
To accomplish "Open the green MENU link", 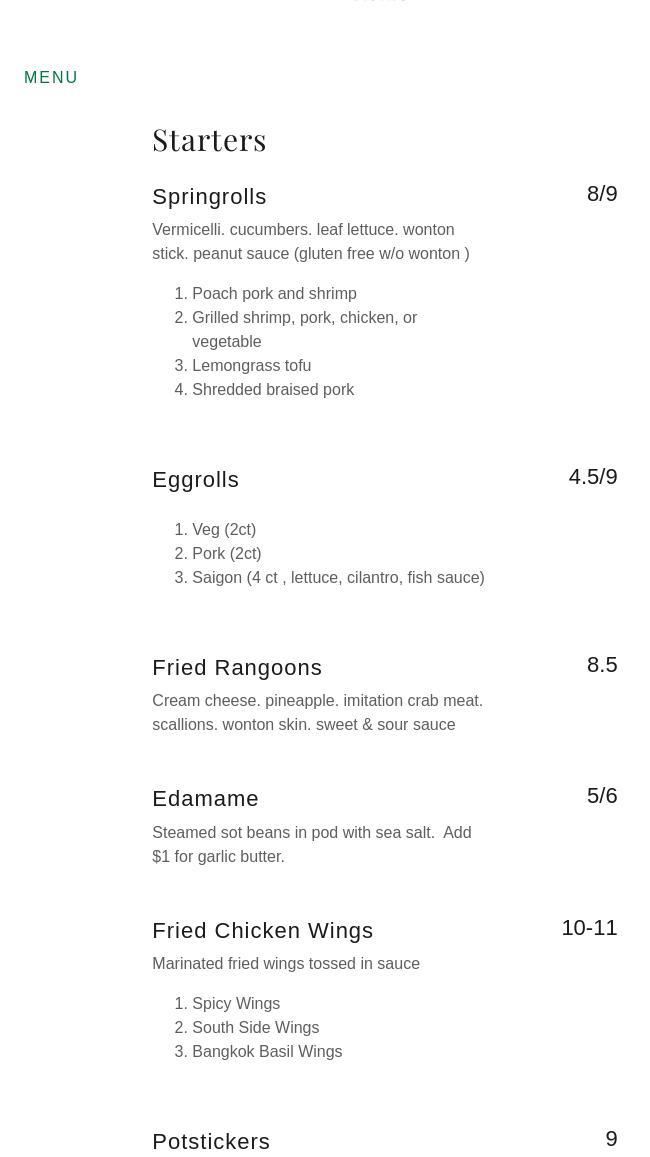I will [x=51, y=77].
